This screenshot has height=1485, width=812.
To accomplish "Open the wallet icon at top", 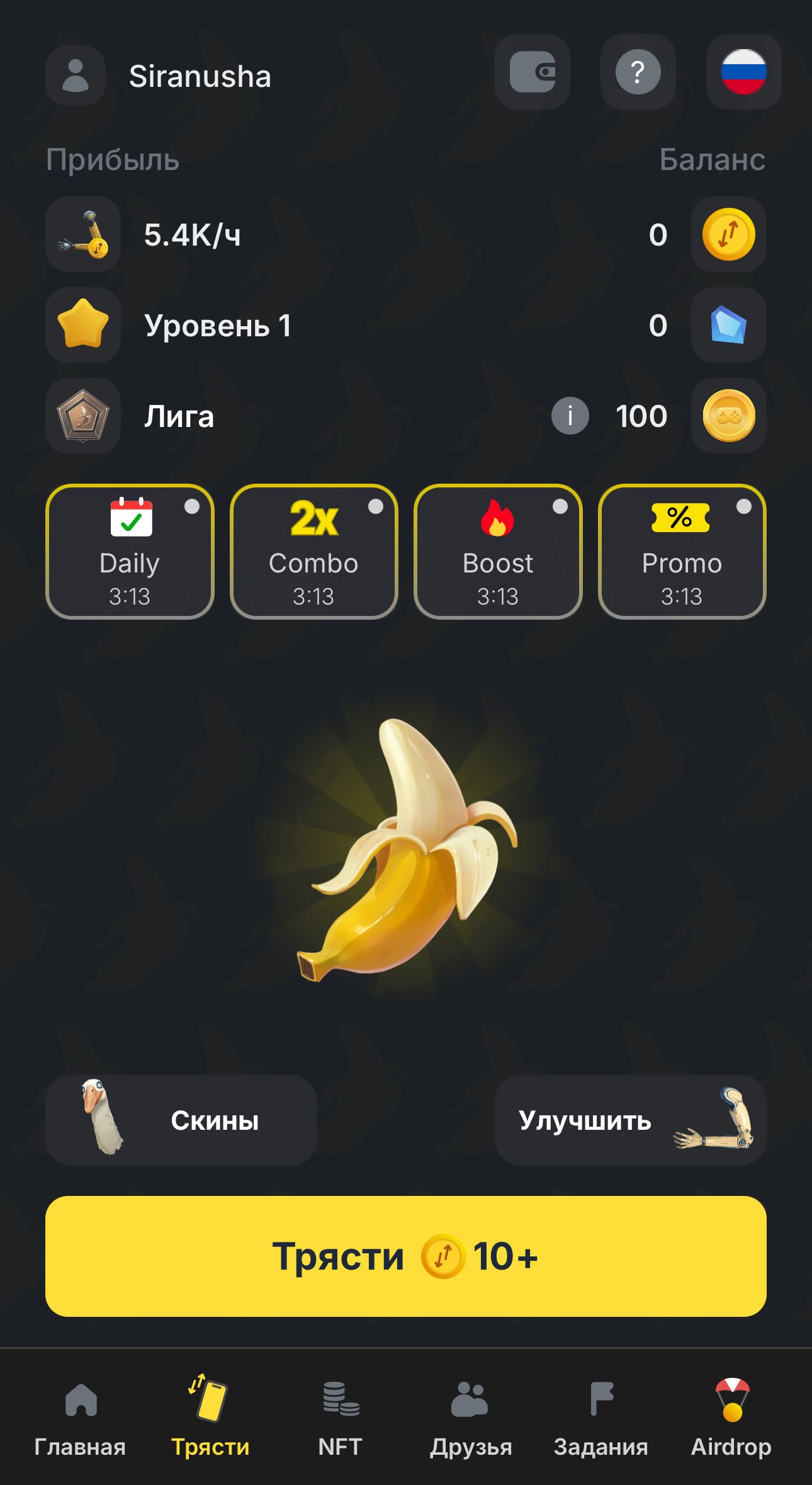I will pos(533,72).
